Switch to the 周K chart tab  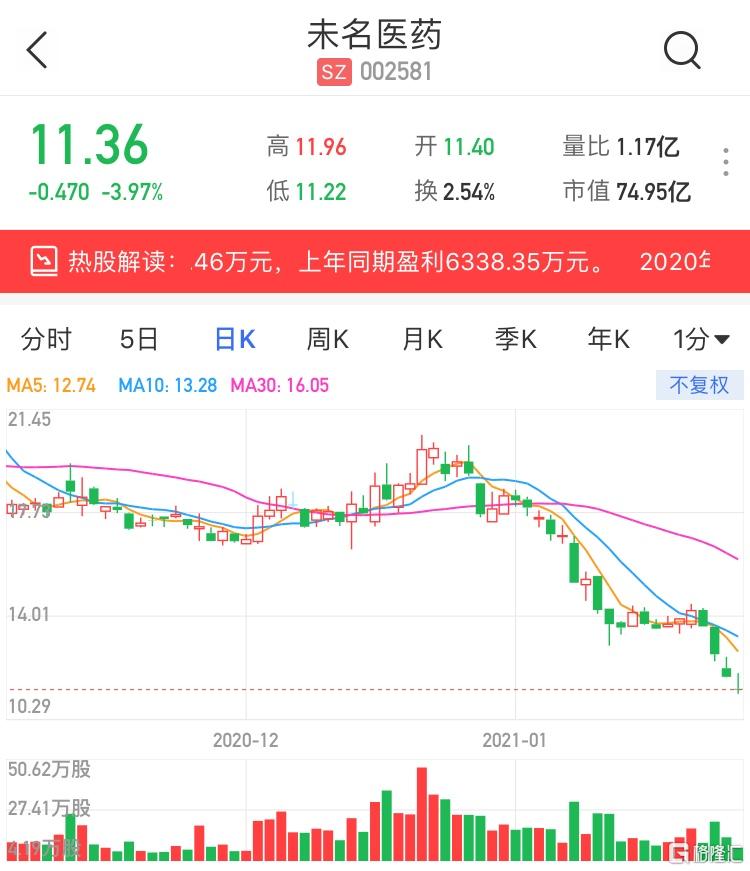pos(327,340)
